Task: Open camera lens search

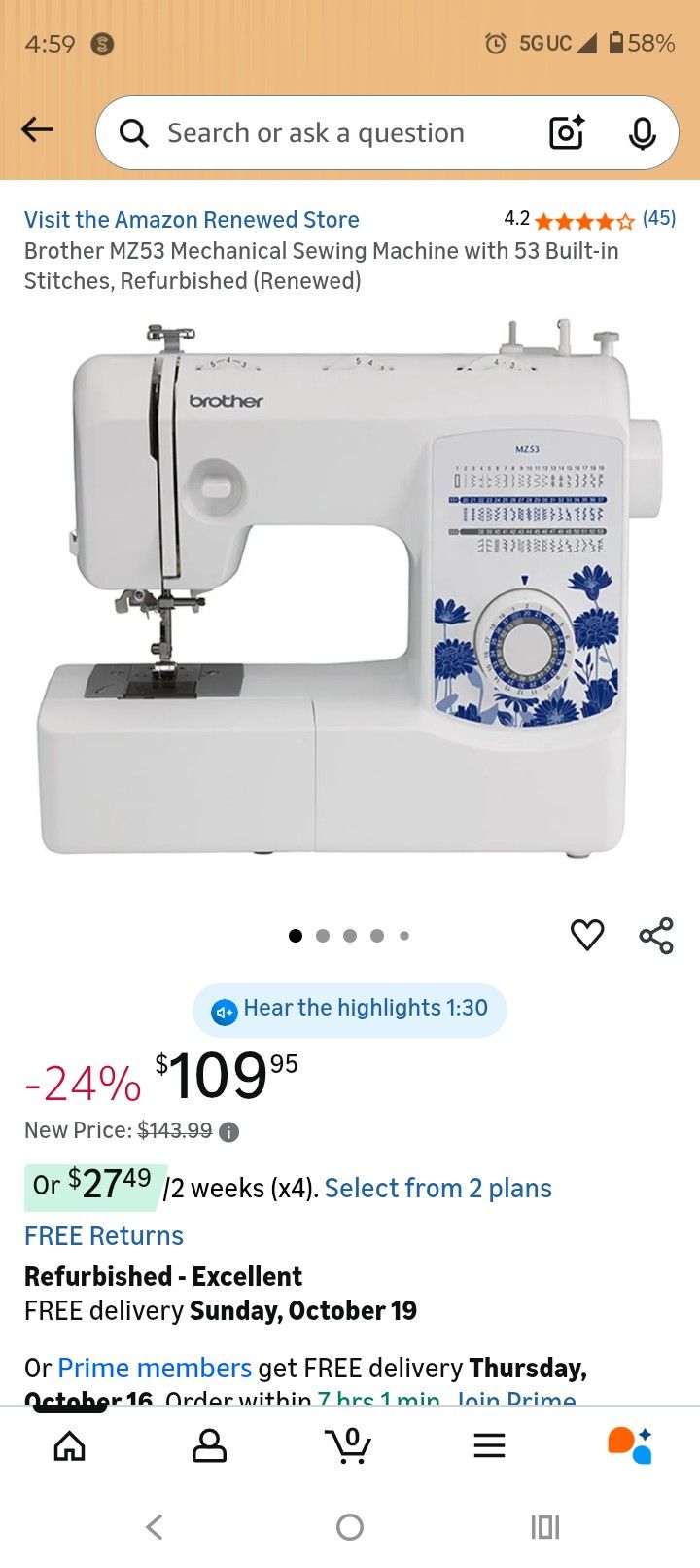Action: point(567,132)
